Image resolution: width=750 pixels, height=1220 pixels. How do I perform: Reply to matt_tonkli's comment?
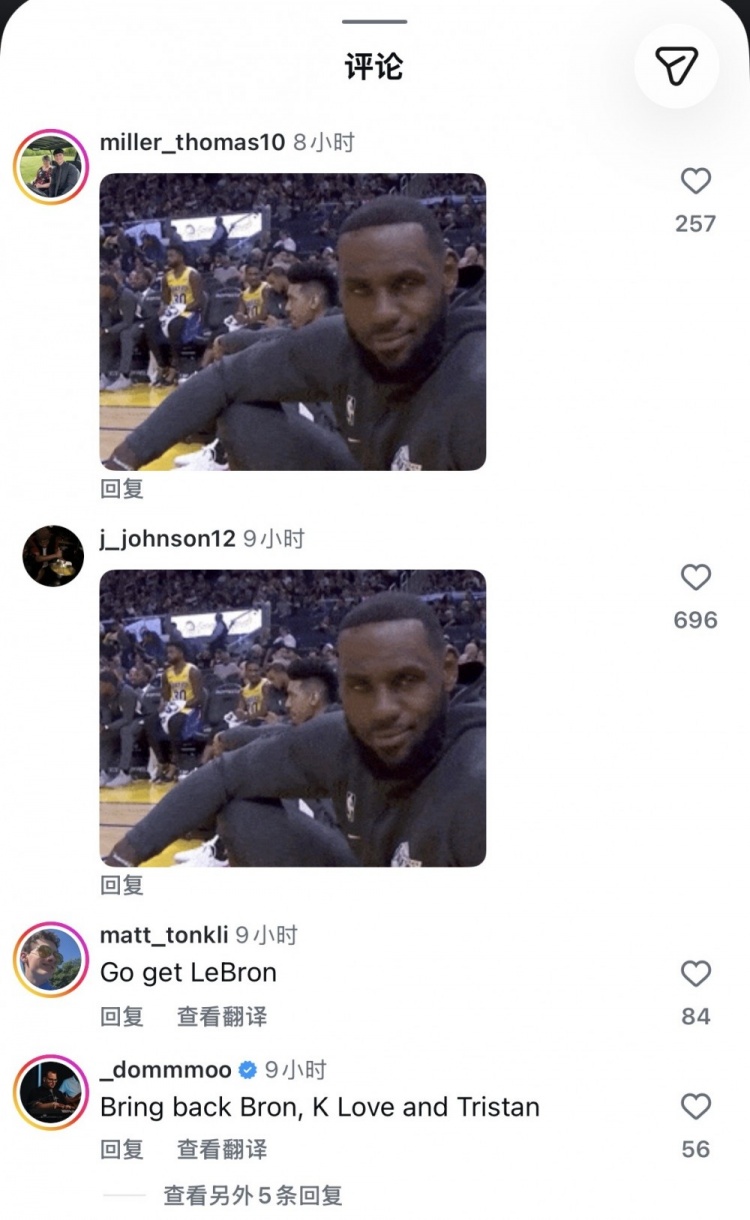pyautogui.click(x=122, y=1017)
